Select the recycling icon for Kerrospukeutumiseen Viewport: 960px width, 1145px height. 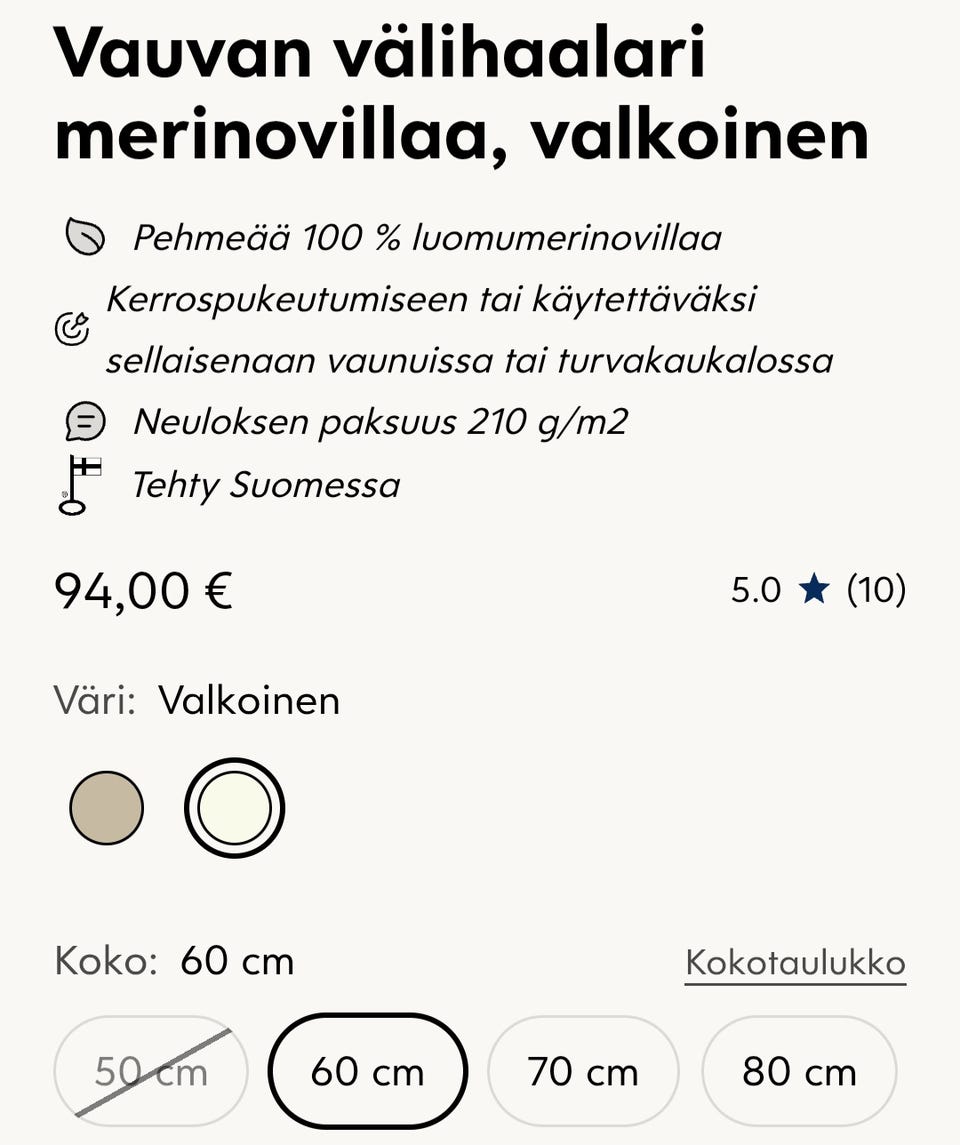(70, 329)
